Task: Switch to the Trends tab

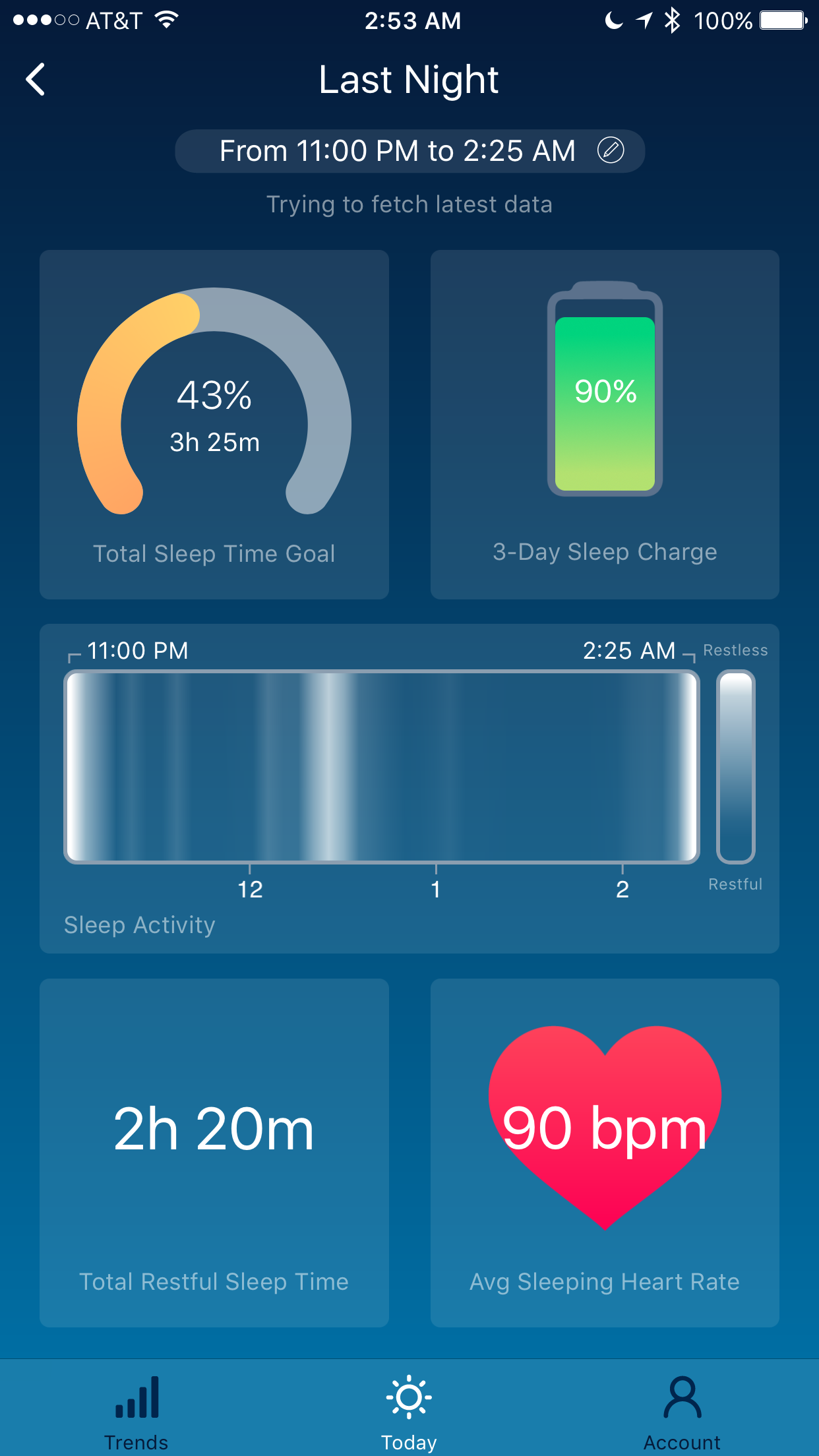Action: coord(136,1411)
